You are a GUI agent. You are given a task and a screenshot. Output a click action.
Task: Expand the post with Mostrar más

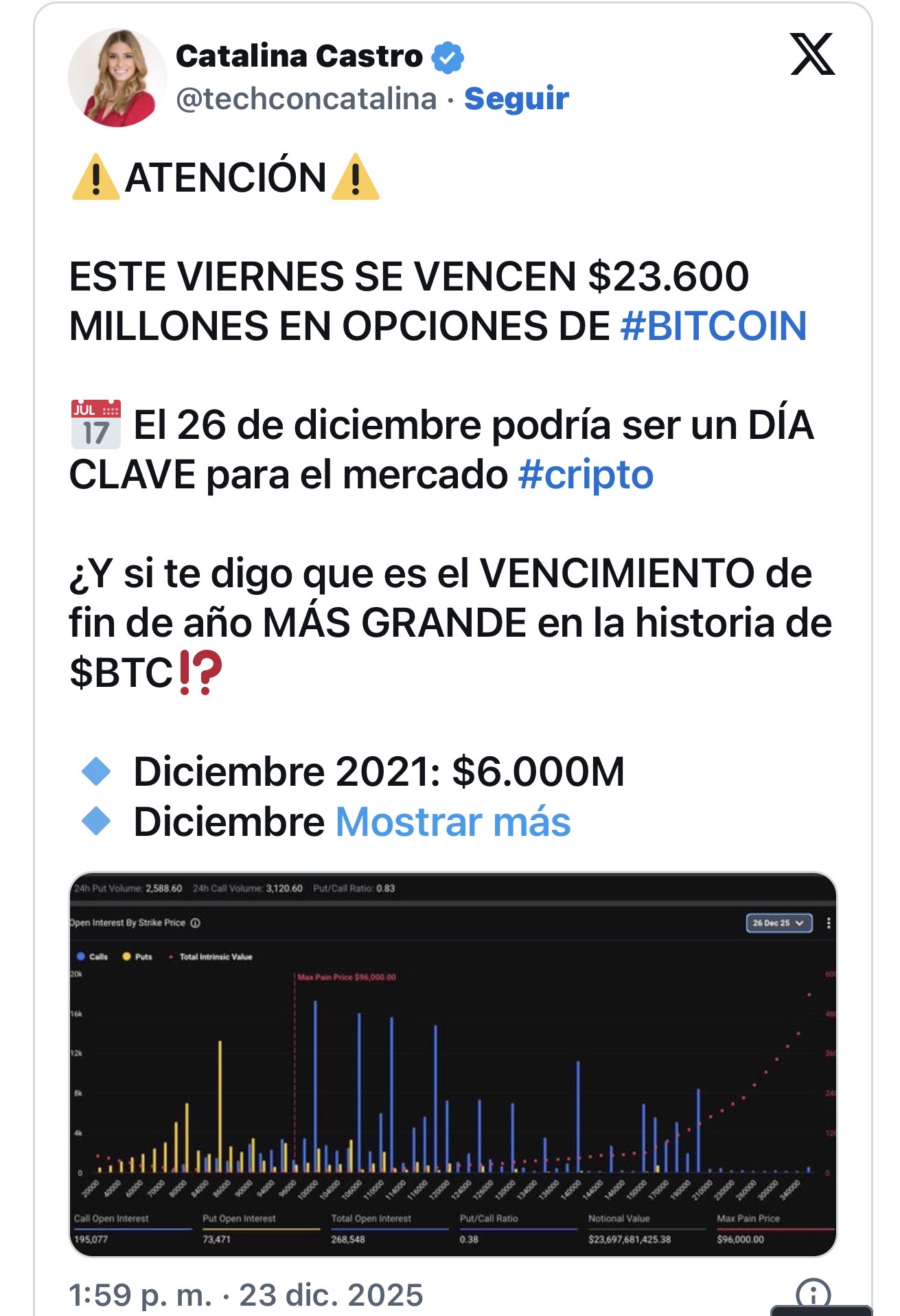(x=453, y=821)
